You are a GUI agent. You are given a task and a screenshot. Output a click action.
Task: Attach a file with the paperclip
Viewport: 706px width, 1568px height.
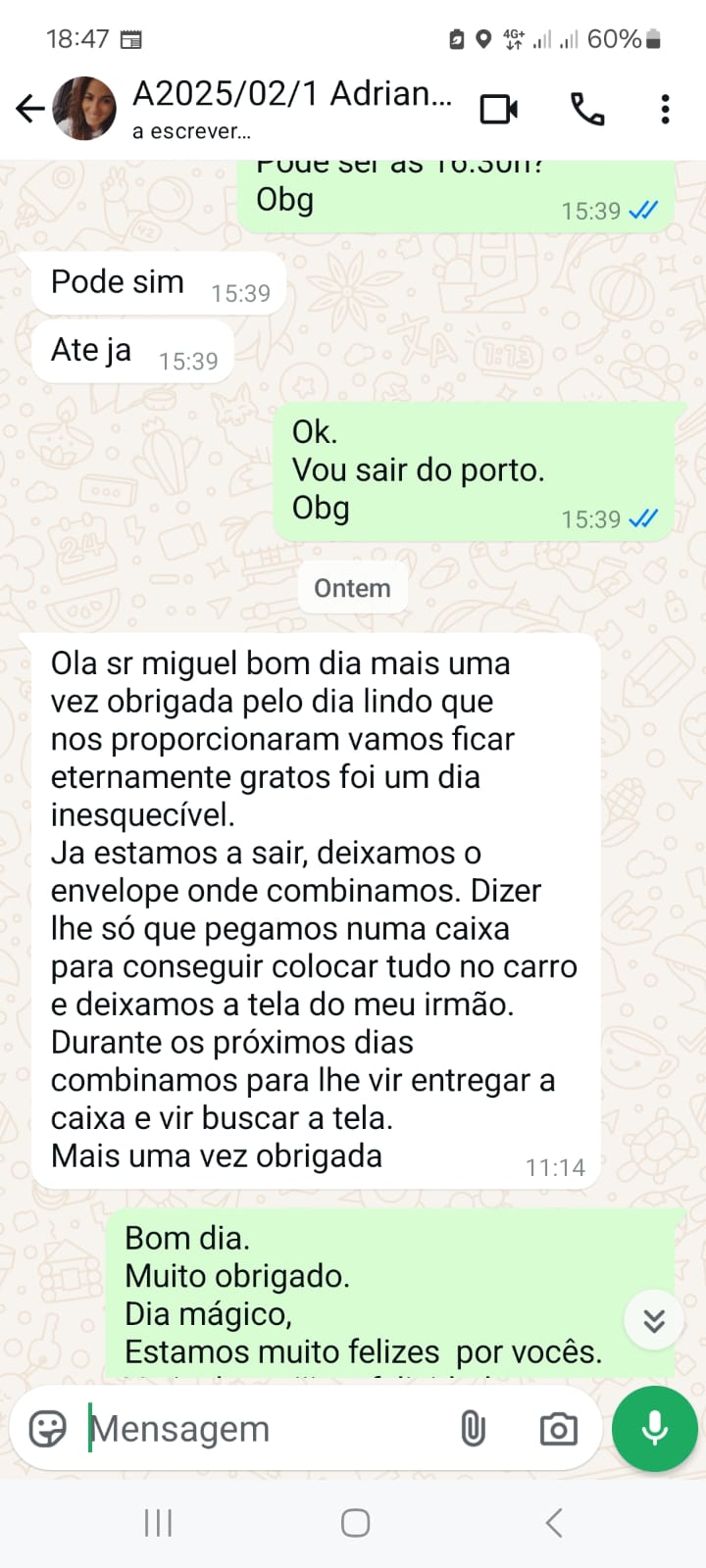(473, 1429)
